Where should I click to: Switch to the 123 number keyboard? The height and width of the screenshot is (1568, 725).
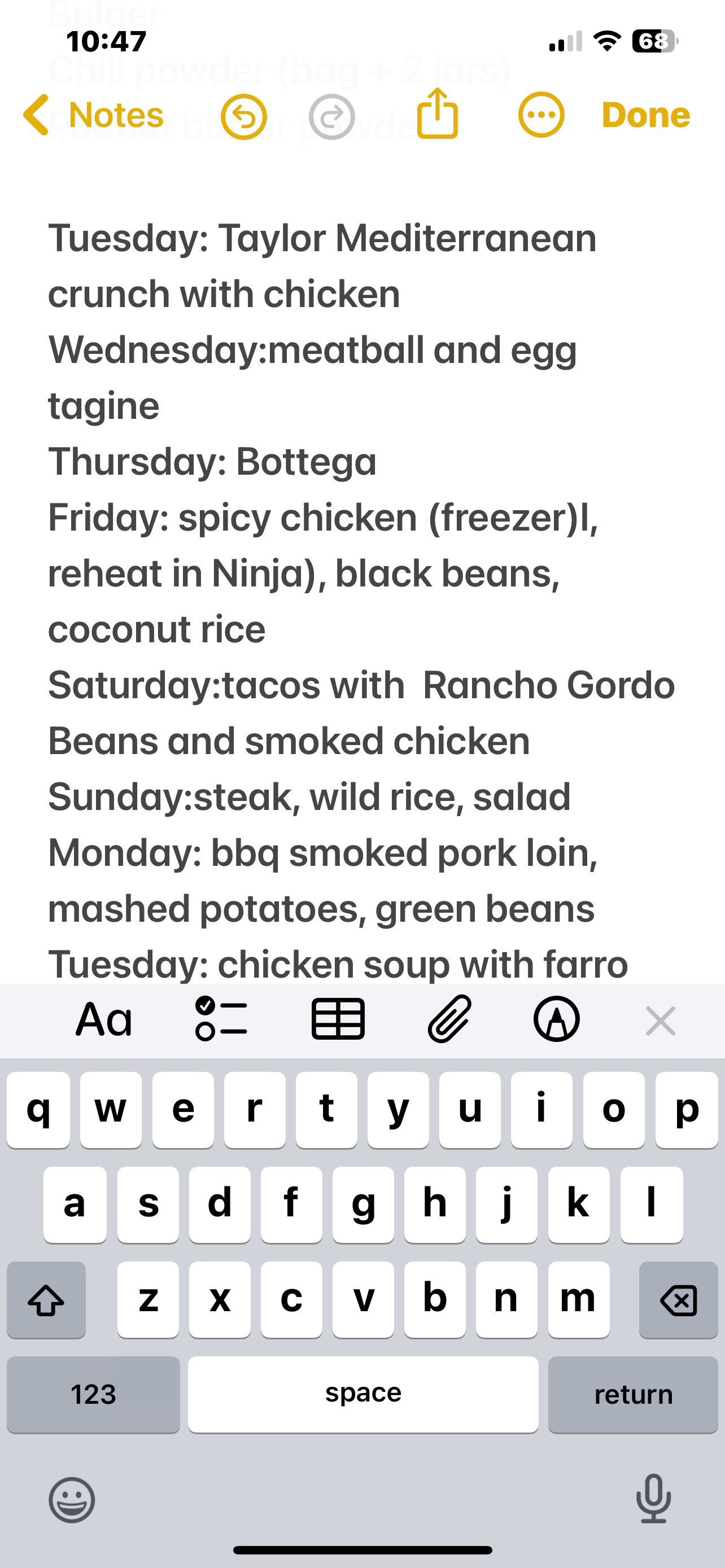[93, 1395]
